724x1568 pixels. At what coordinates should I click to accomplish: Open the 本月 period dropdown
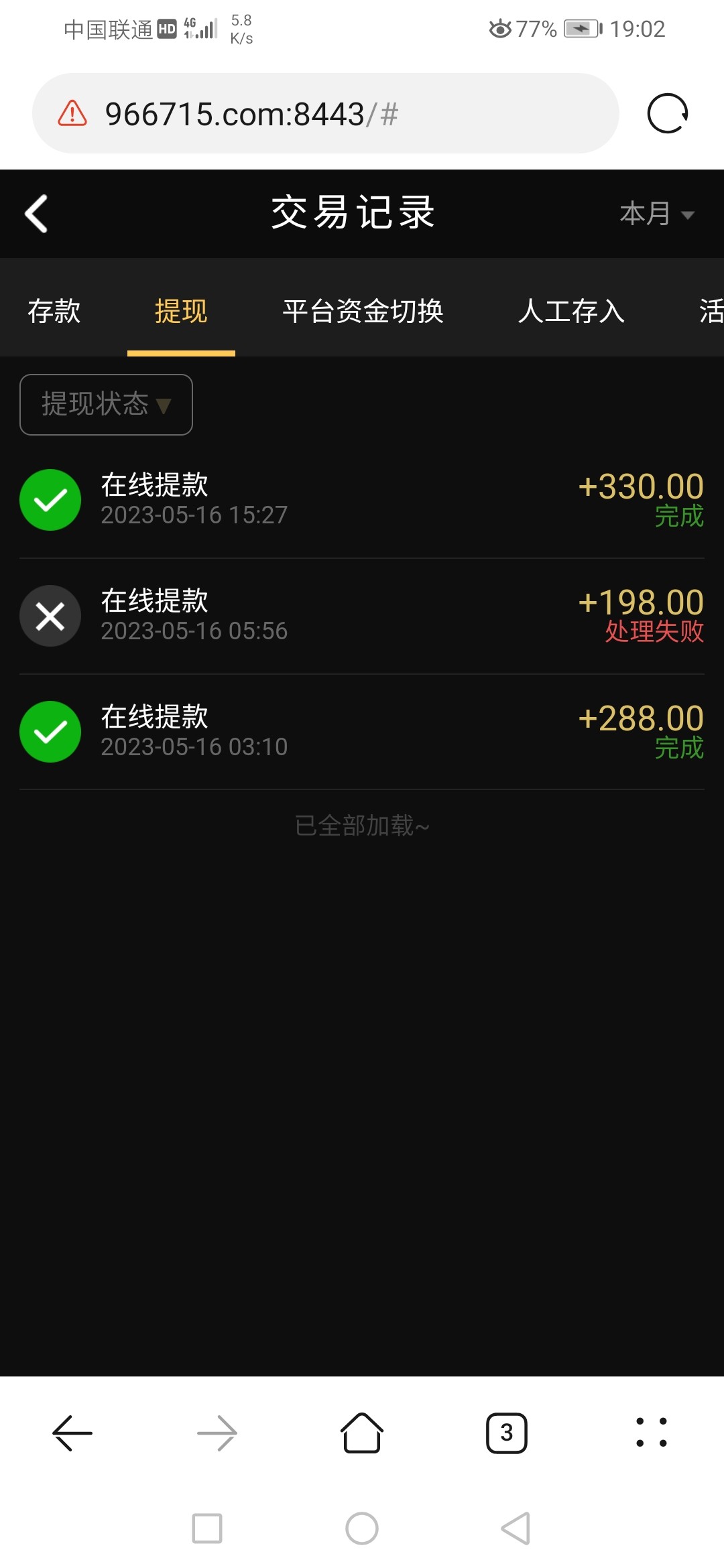(x=656, y=214)
